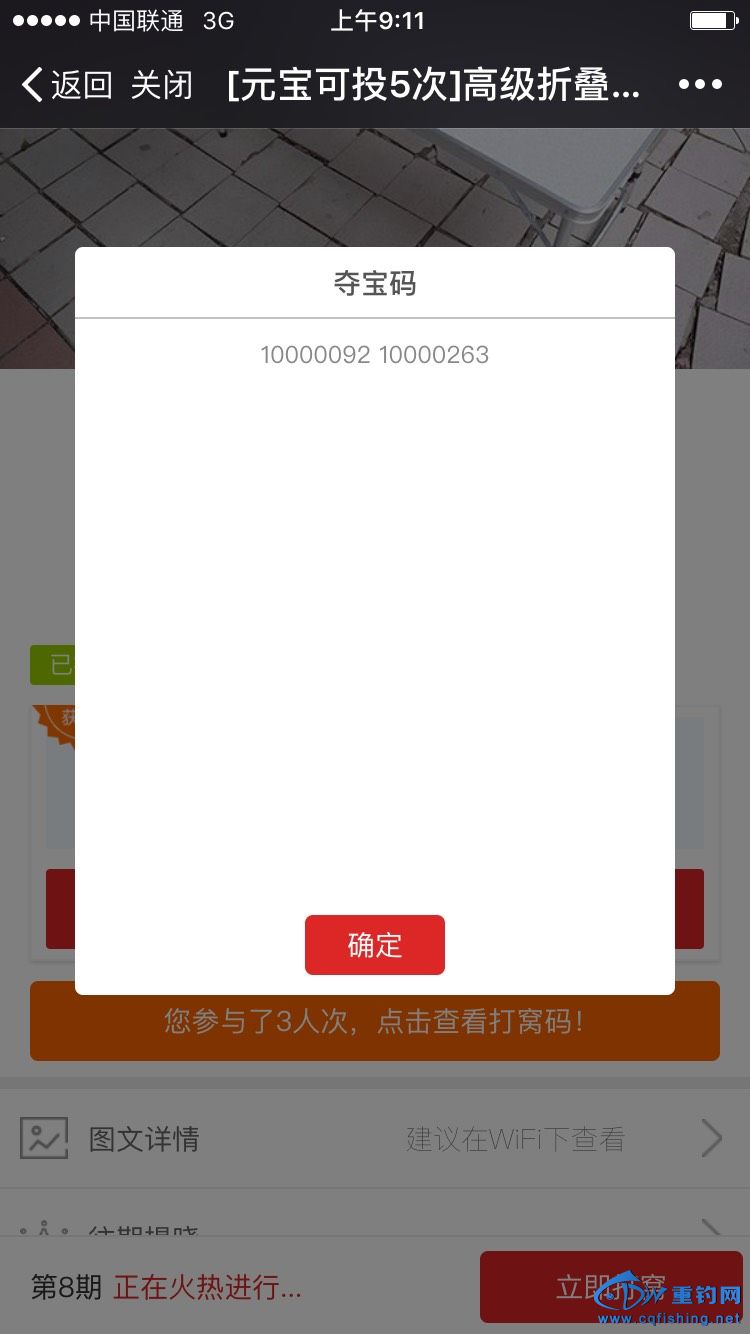Close the page via 关闭
The height and width of the screenshot is (1334, 750).
[161, 85]
